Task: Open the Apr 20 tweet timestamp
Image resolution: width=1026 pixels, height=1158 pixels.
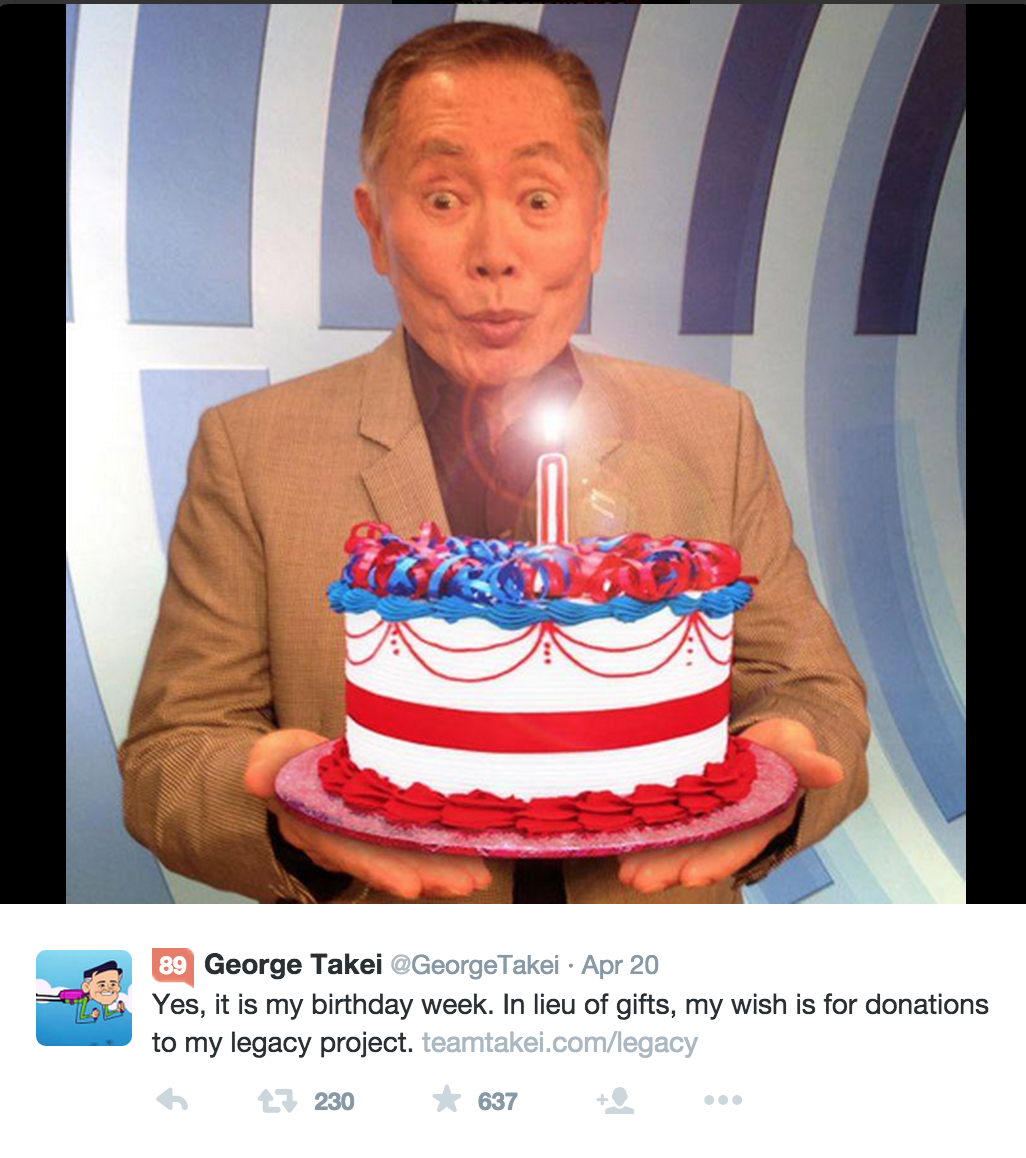Action: [x=620, y=965]
